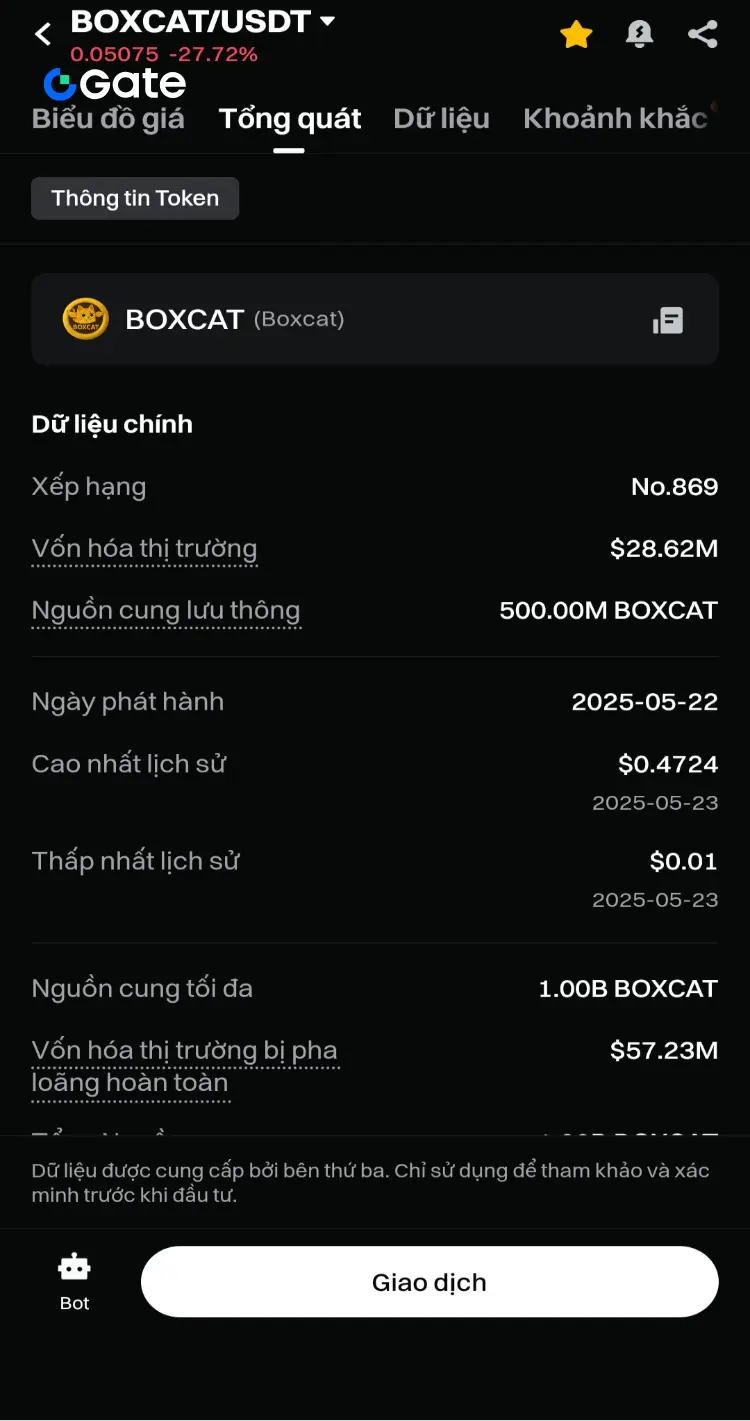The image size is (750, 1421).
Task: Tap the Vốn hóa thị trường label
Action: pyautogui.click(x=144, y=549)
